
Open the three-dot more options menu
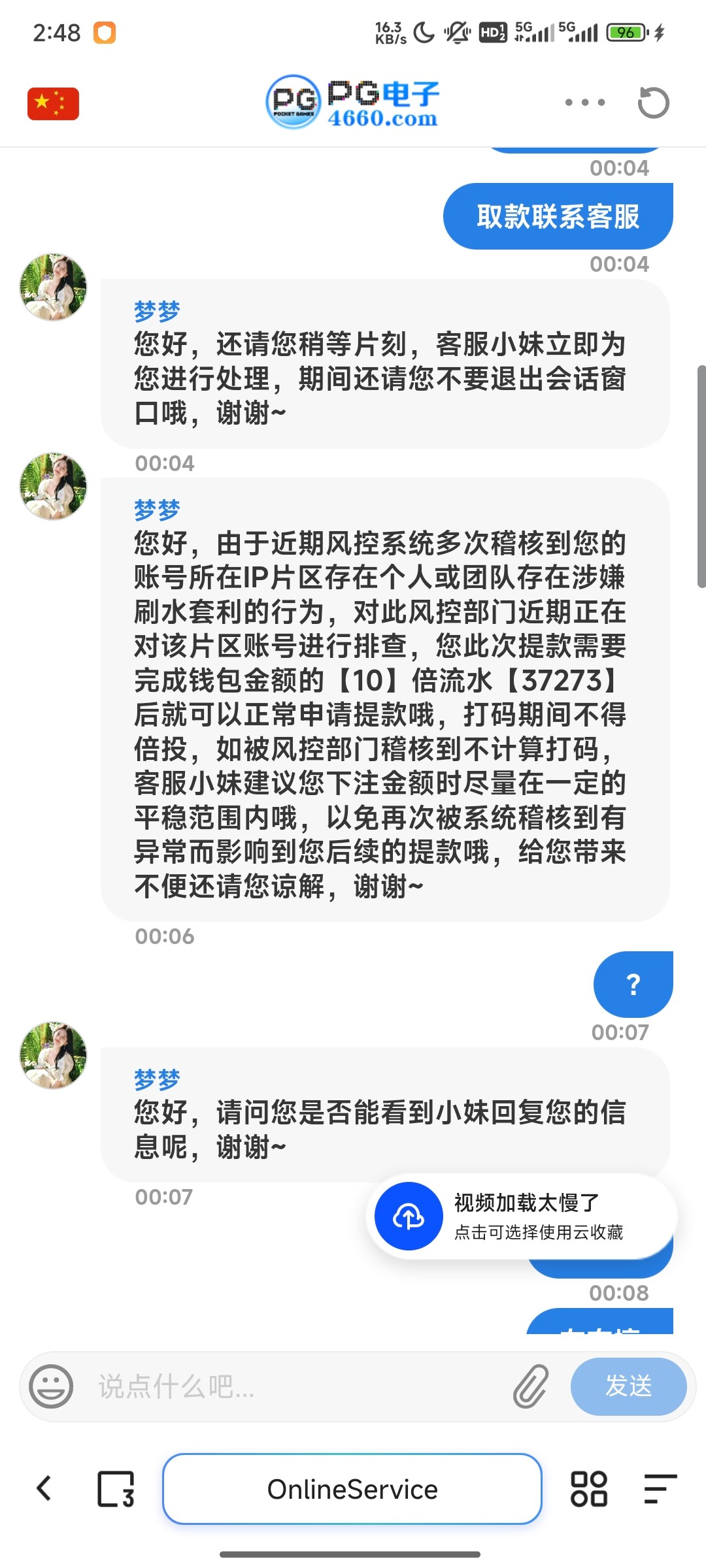click(584, 103)
